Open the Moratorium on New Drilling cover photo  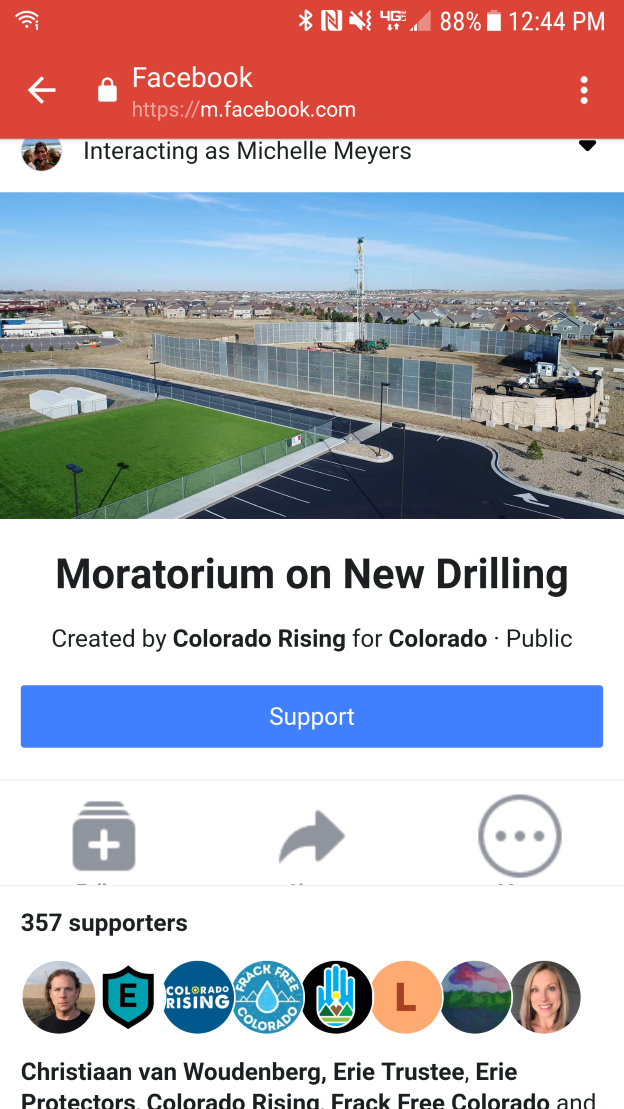(x=312, y=355)
